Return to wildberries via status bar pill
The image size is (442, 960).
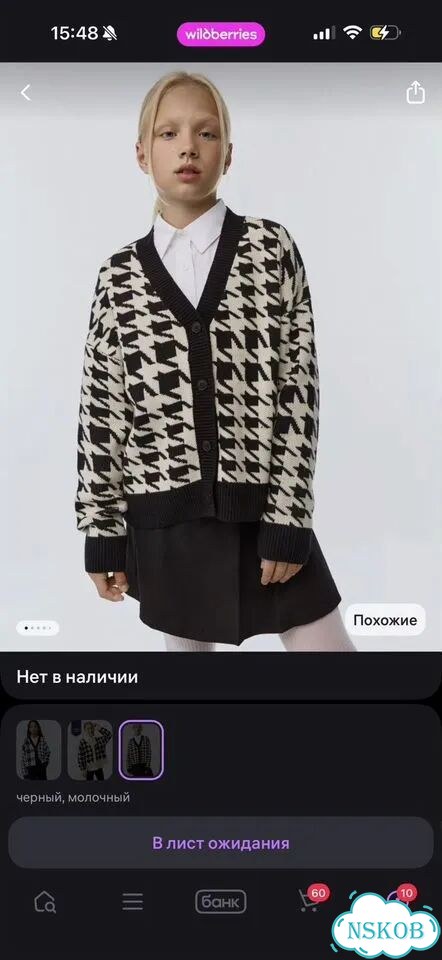tap(221, 34)
